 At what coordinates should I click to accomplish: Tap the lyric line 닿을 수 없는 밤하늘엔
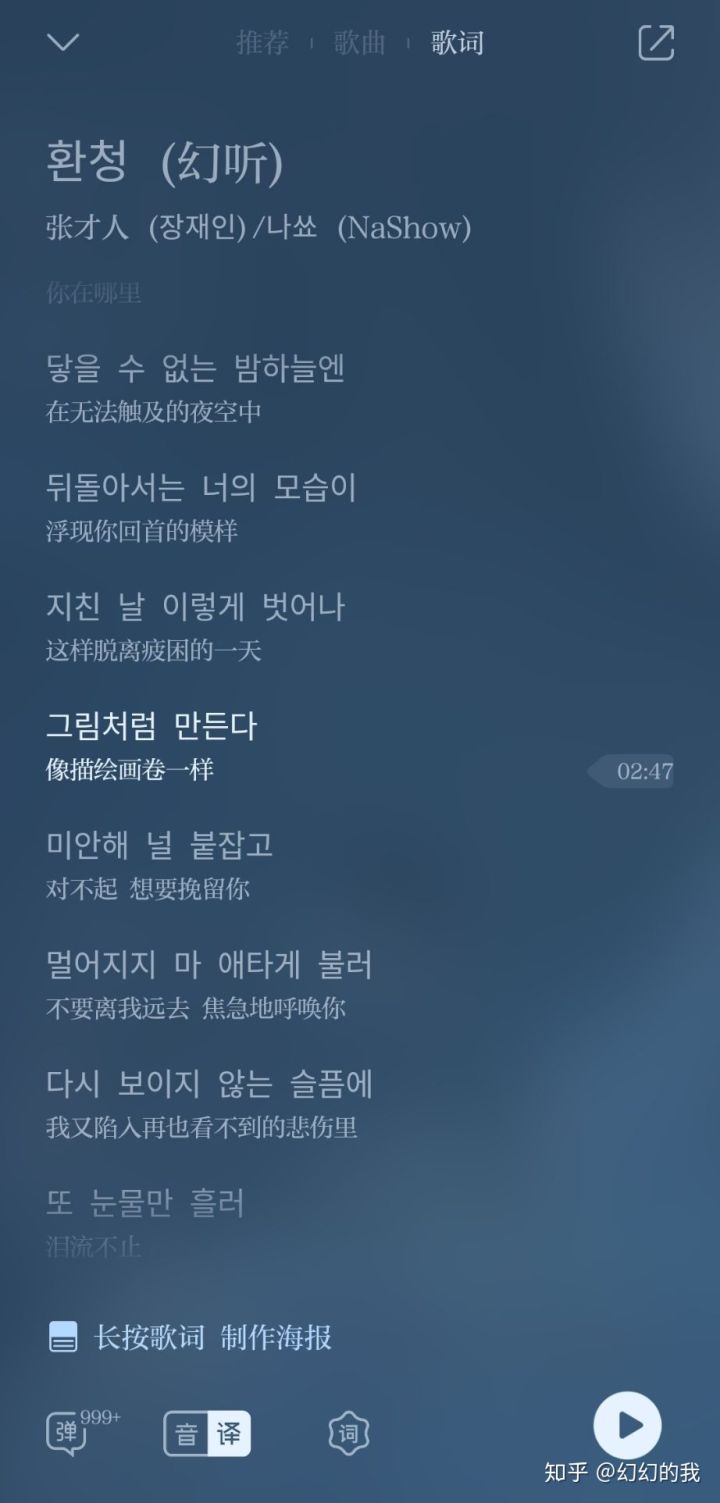pyautogui.click(x=196, y=369)
